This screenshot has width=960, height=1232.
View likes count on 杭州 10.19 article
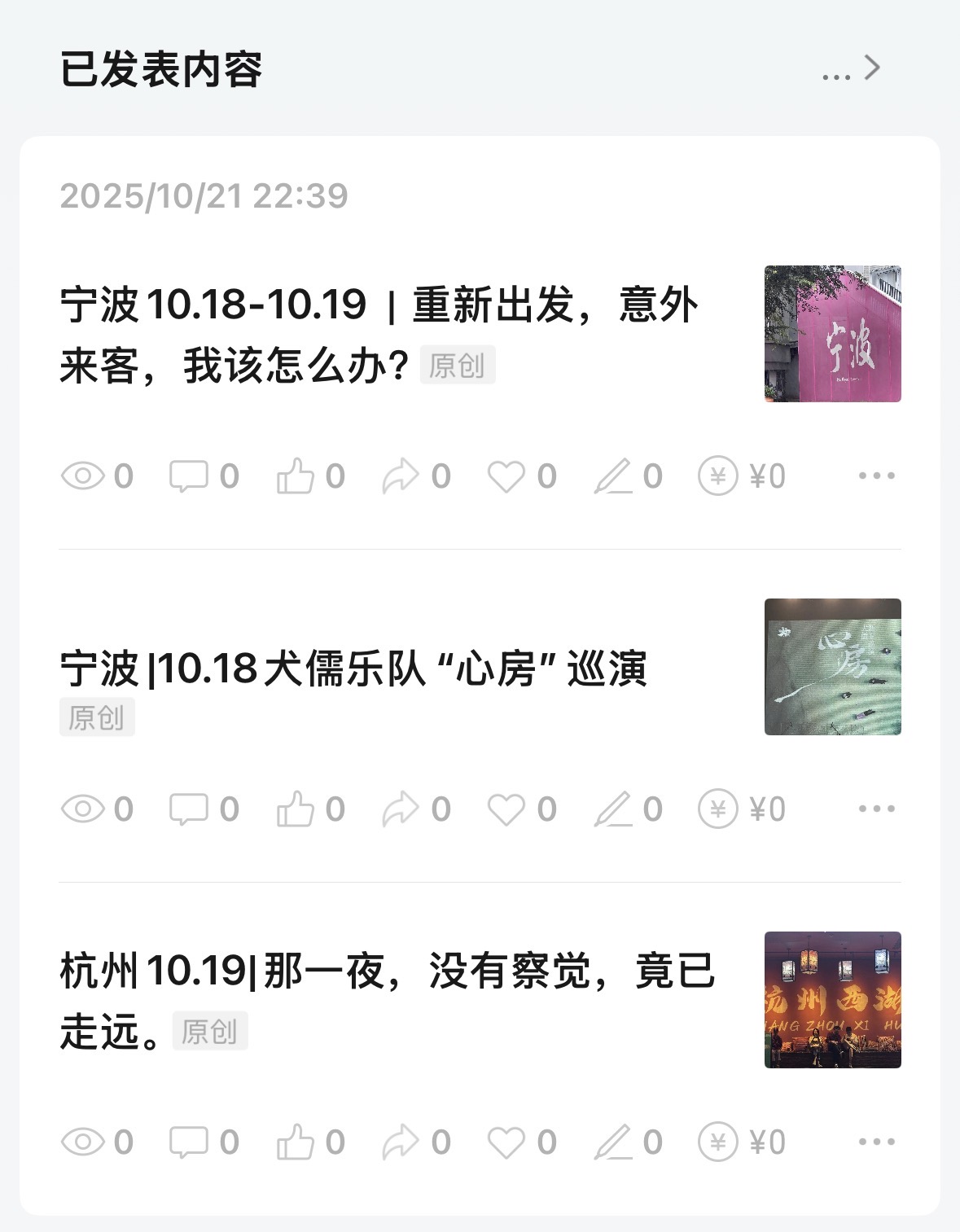point(310,1142)
